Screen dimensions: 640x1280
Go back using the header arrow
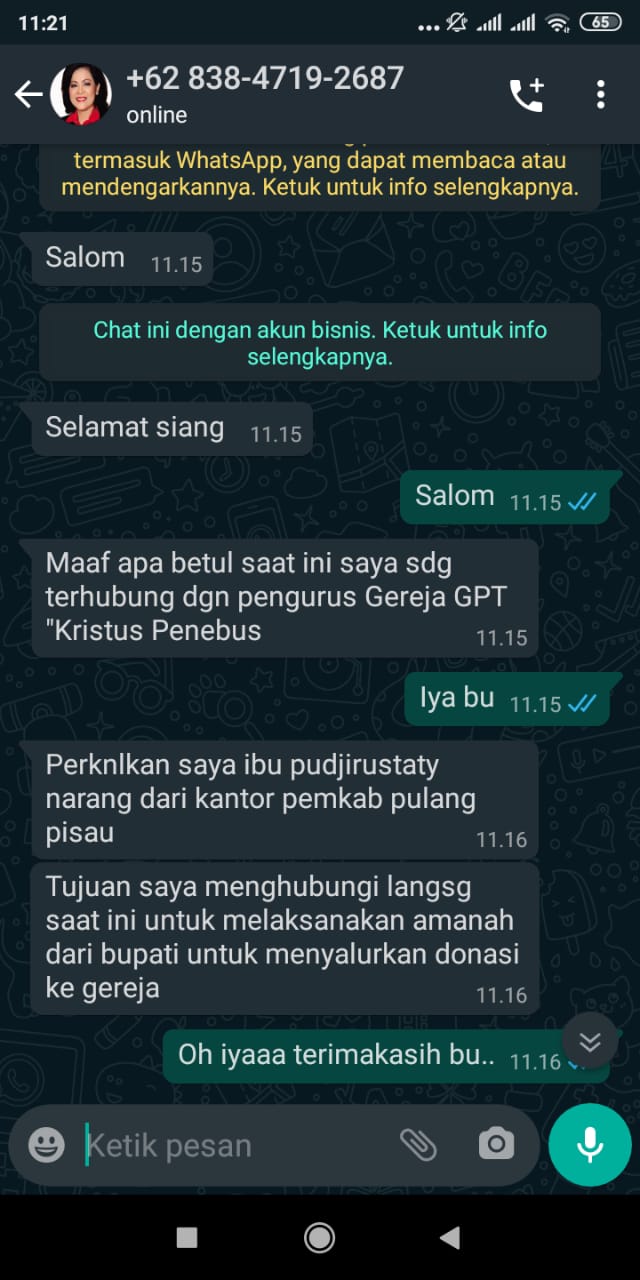(x=28, y=95)
